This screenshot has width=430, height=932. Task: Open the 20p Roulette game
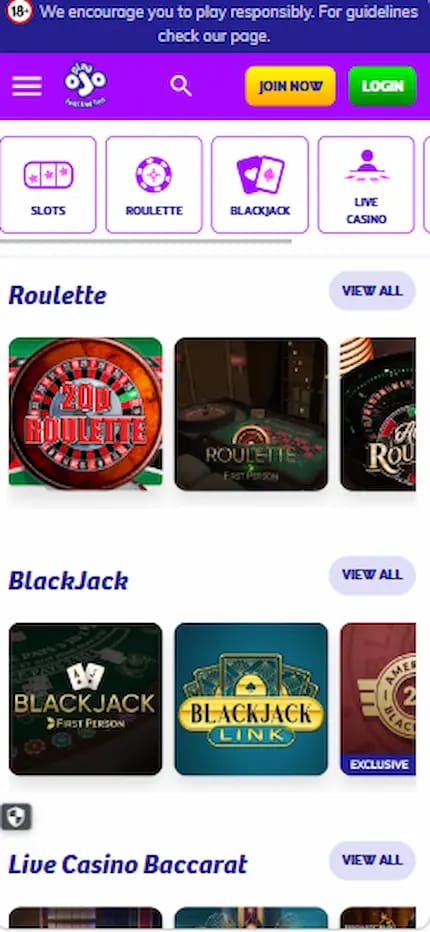point(86,414)
